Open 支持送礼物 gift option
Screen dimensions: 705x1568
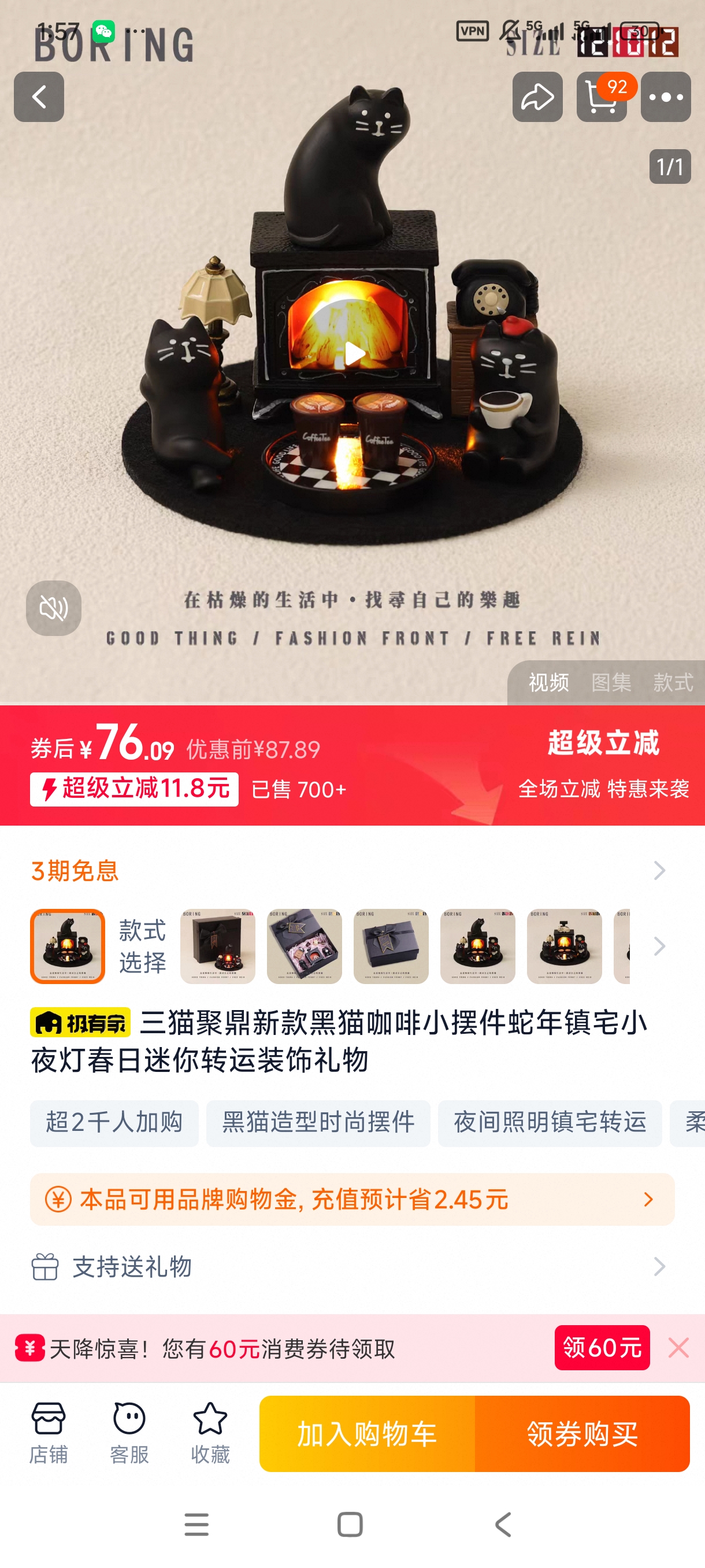tap(352, 1267)
